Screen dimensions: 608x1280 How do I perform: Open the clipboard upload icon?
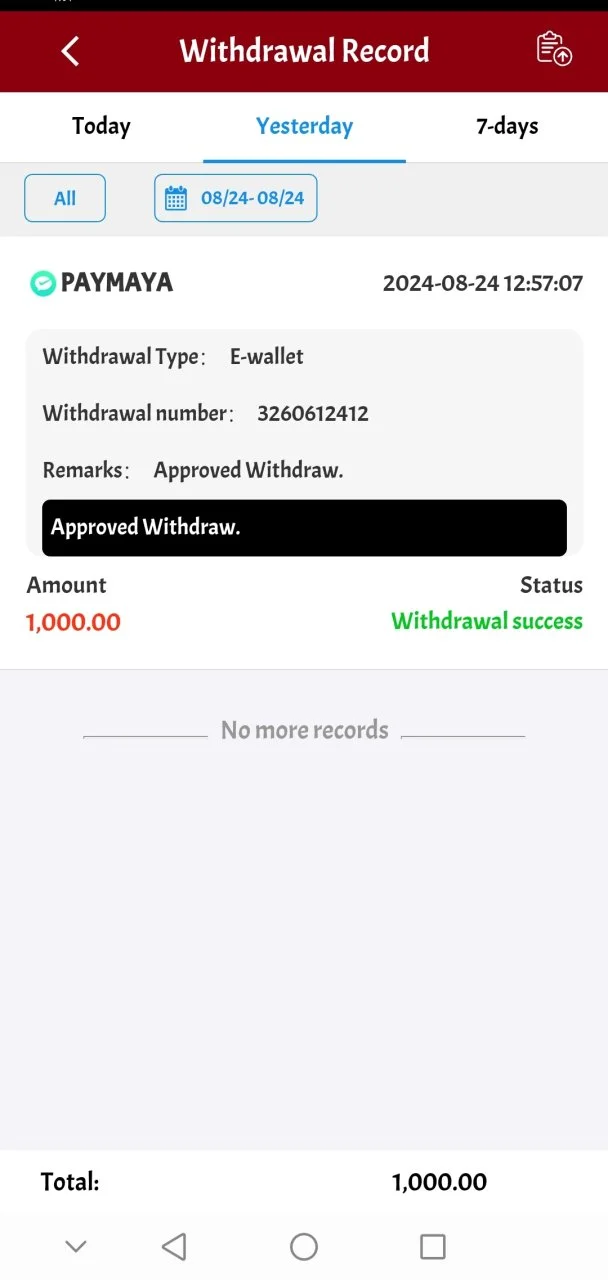click(554, 49)
